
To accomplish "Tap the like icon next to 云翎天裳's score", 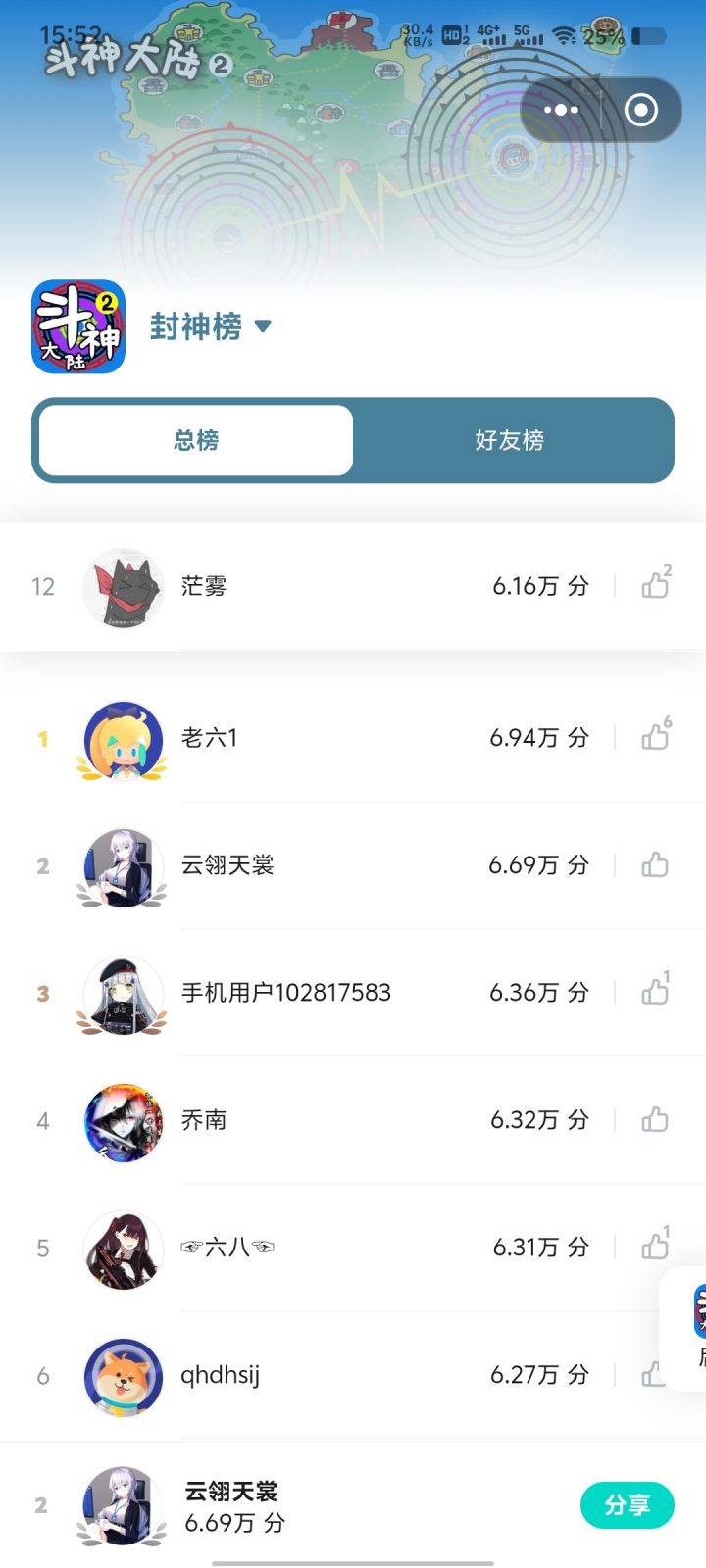I will [655, 864].
